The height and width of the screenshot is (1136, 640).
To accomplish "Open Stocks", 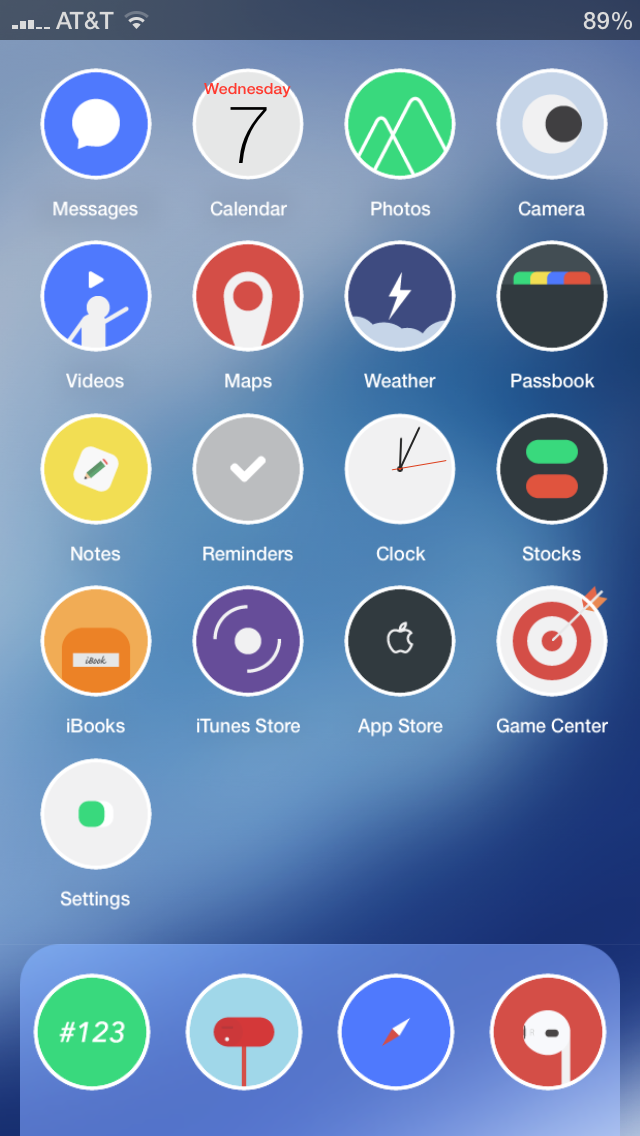I will point(552,469).
